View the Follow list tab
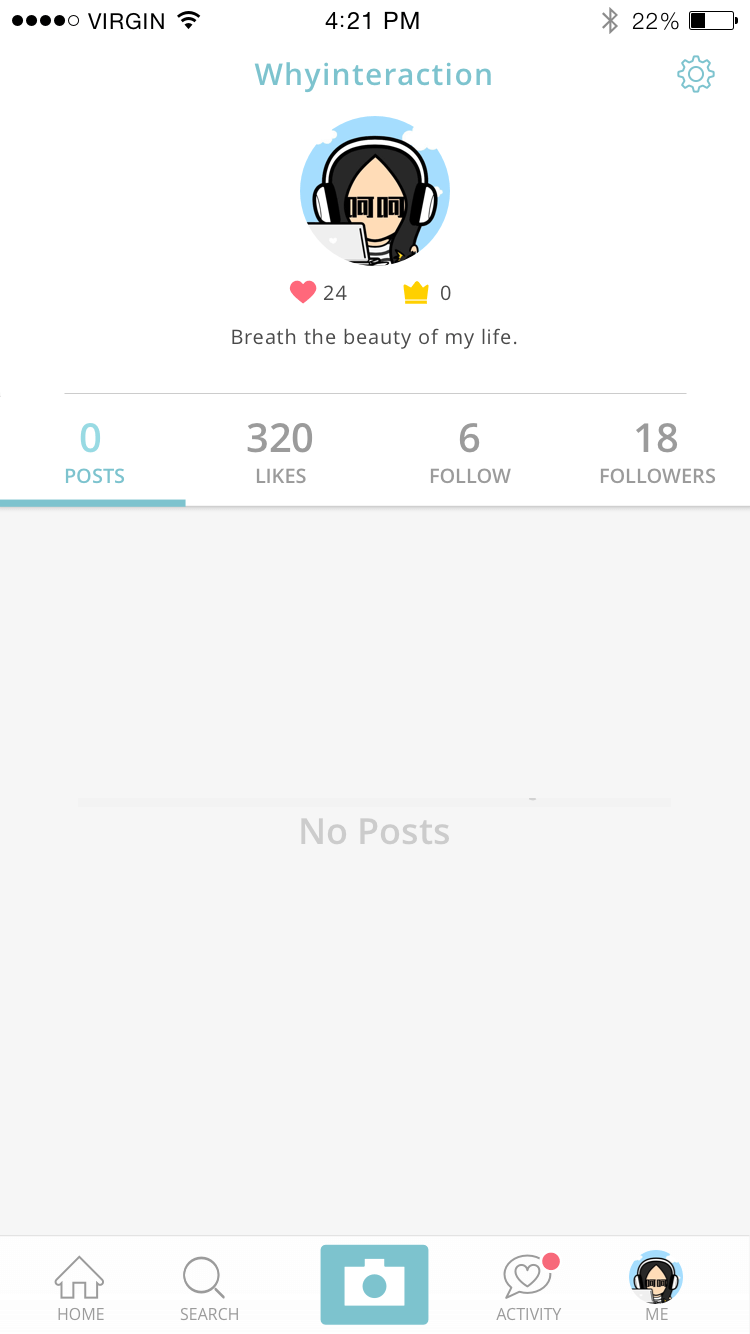This screenshot has width=750, height=1334. click(469, 453)
